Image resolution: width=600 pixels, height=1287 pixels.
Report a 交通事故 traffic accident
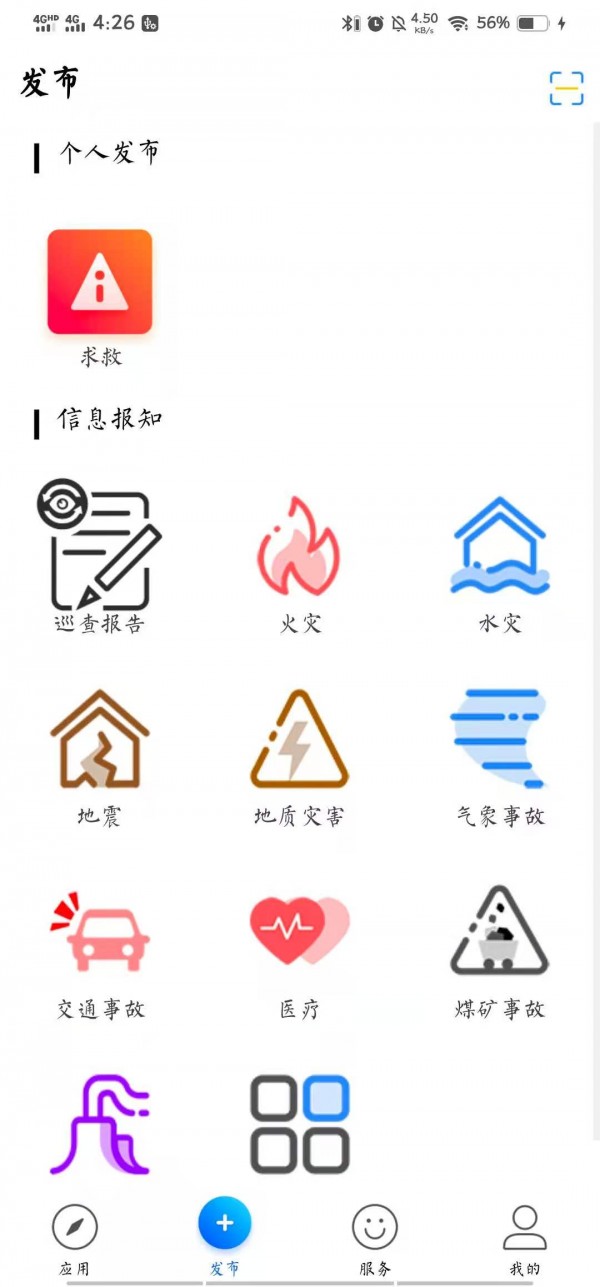pos(100,952)
